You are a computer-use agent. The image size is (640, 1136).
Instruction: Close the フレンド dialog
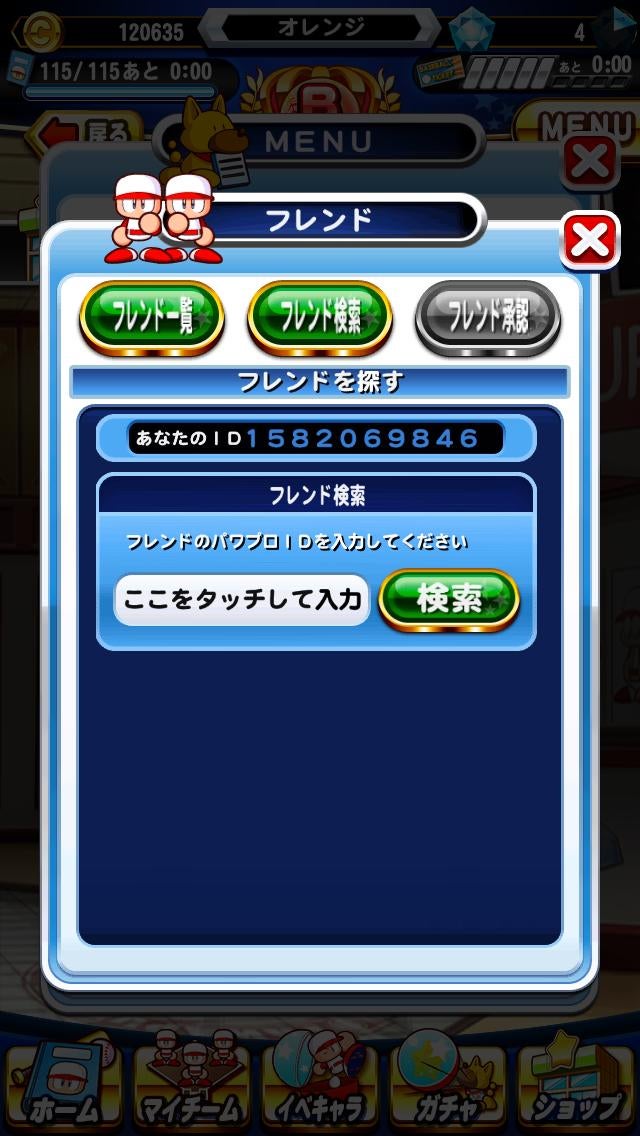(590, 240)
